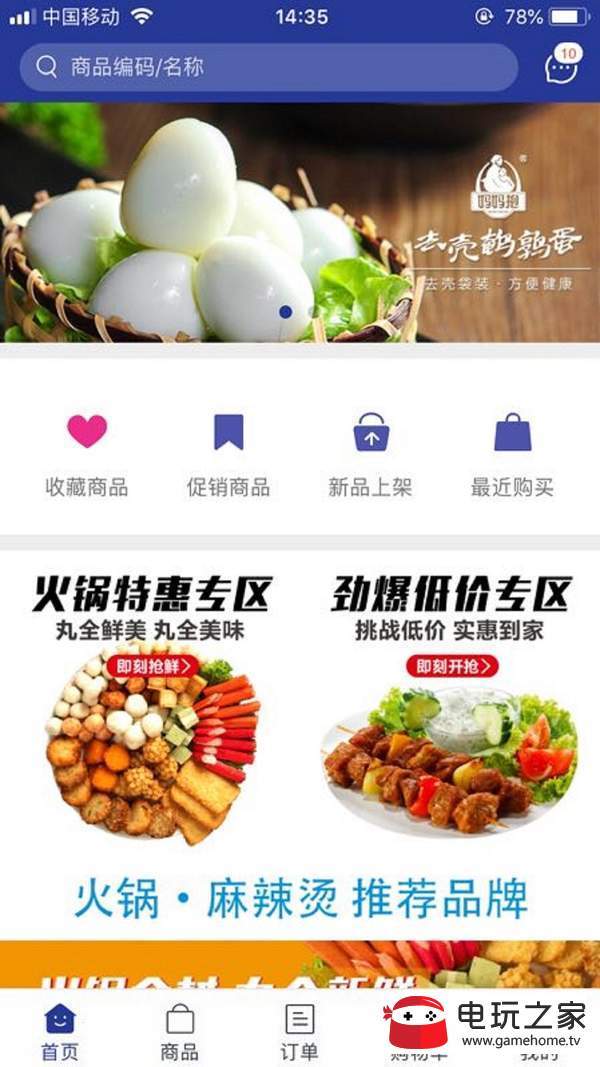Screen dimensions: 600x1067
Task: Switch to the 首页 tab
Action: tap(60, 1032)
